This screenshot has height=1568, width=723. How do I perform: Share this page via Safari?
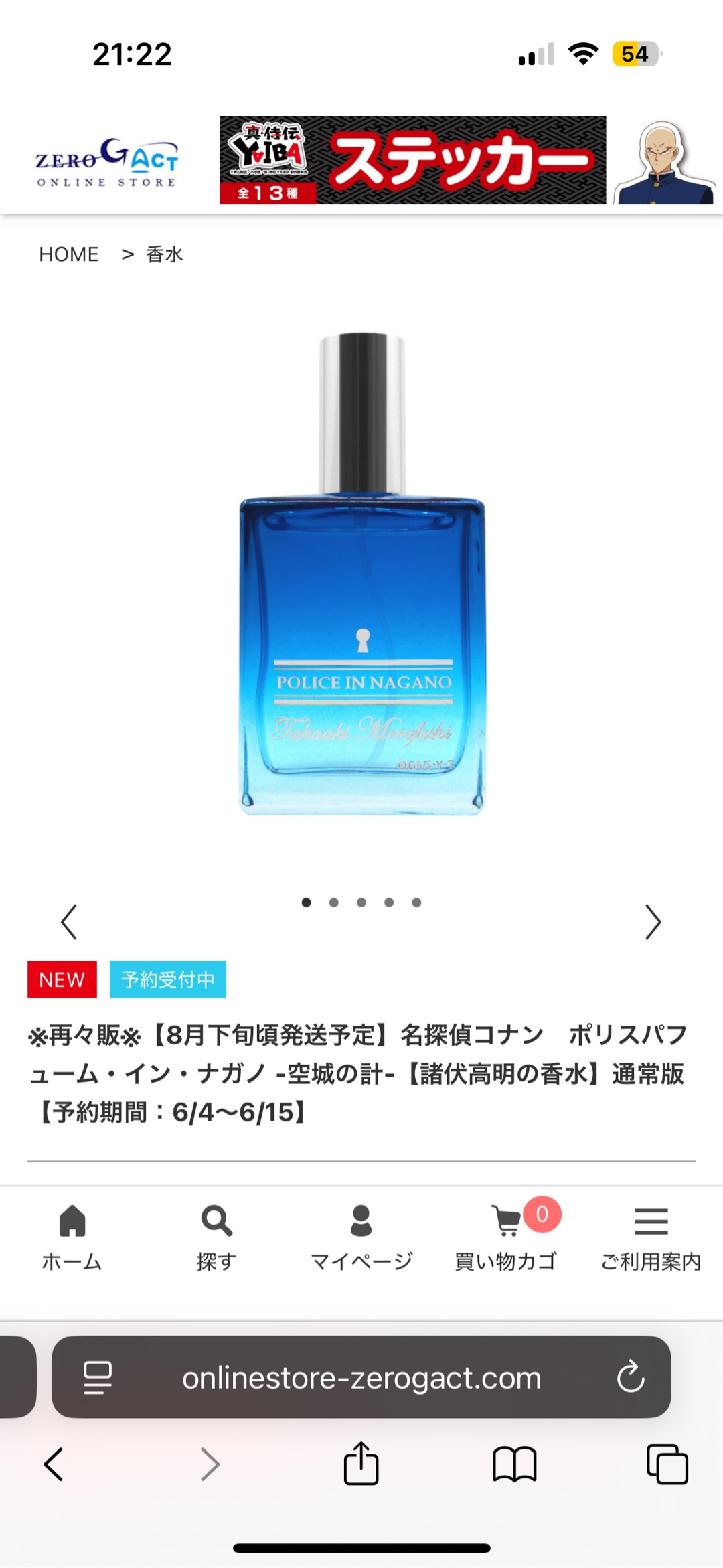(361, 1464)
